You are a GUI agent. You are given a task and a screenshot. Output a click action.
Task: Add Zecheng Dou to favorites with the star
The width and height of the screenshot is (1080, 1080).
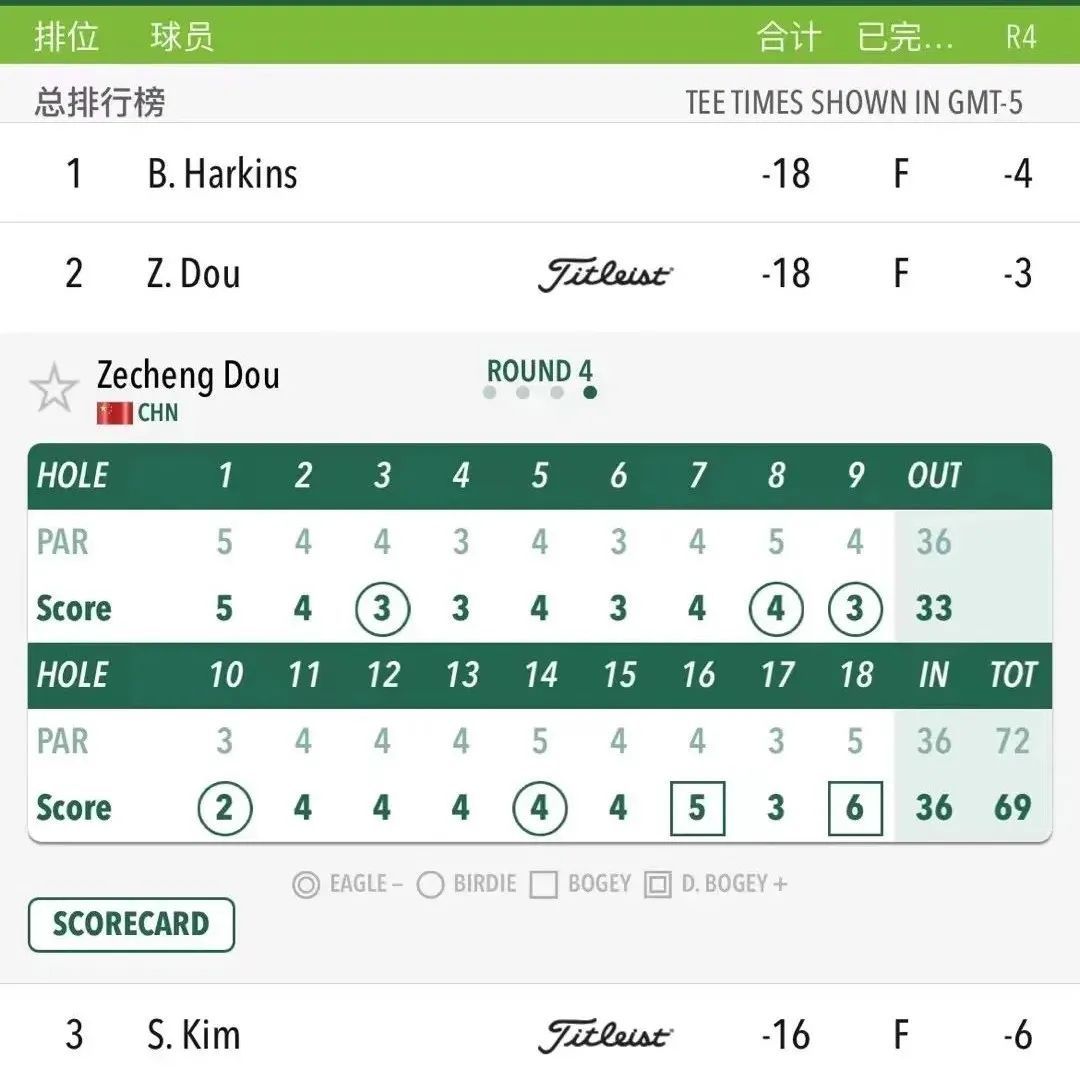point(54,389)
